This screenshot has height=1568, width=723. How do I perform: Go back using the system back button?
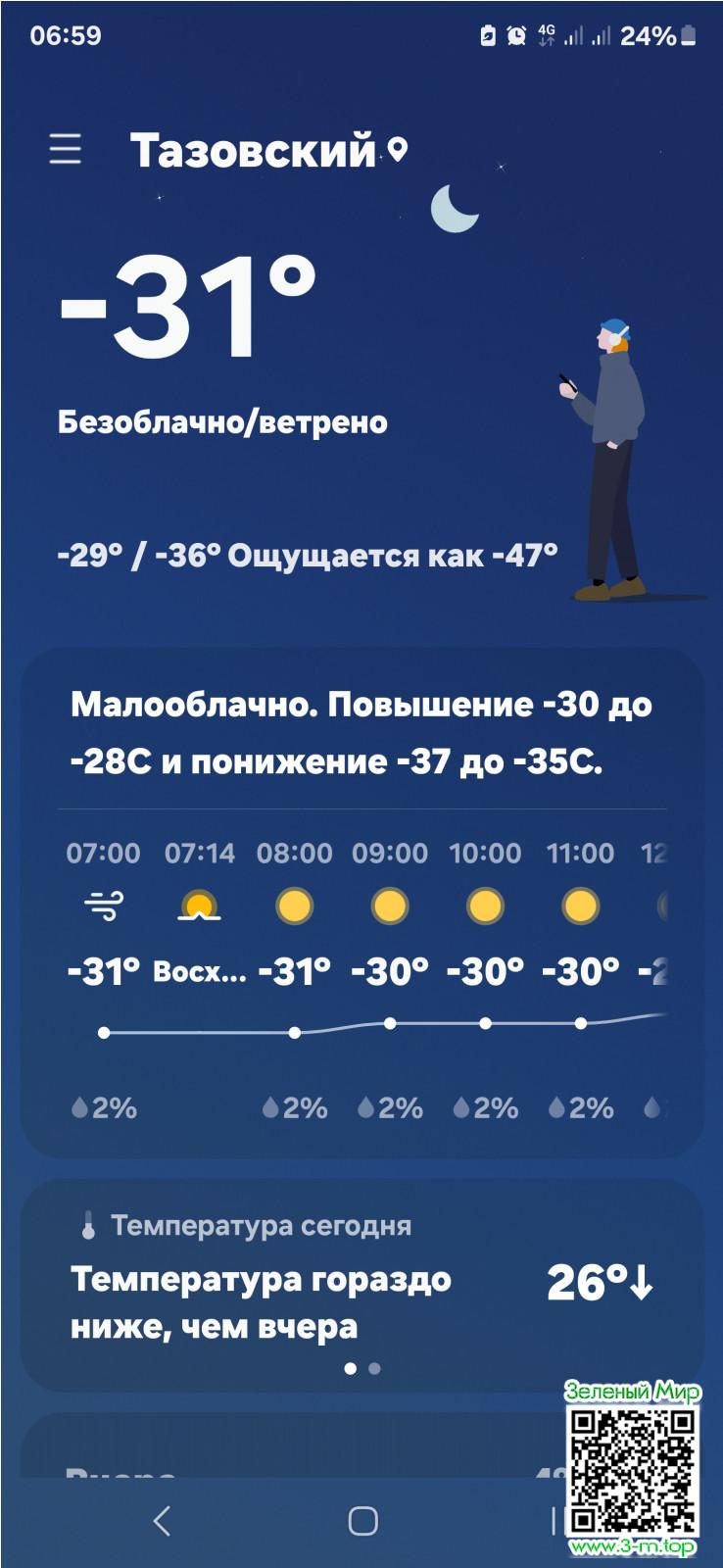tap(163, 1520)
